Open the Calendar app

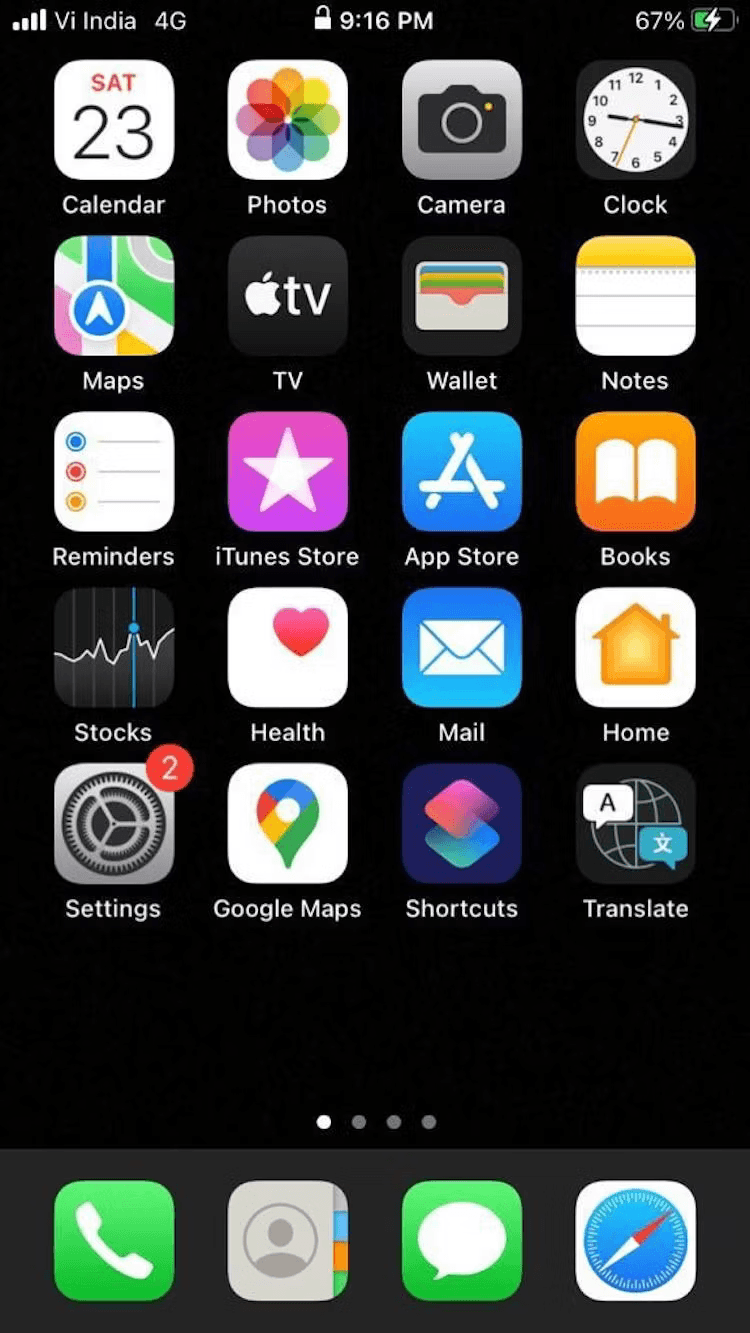click(113, 119)
